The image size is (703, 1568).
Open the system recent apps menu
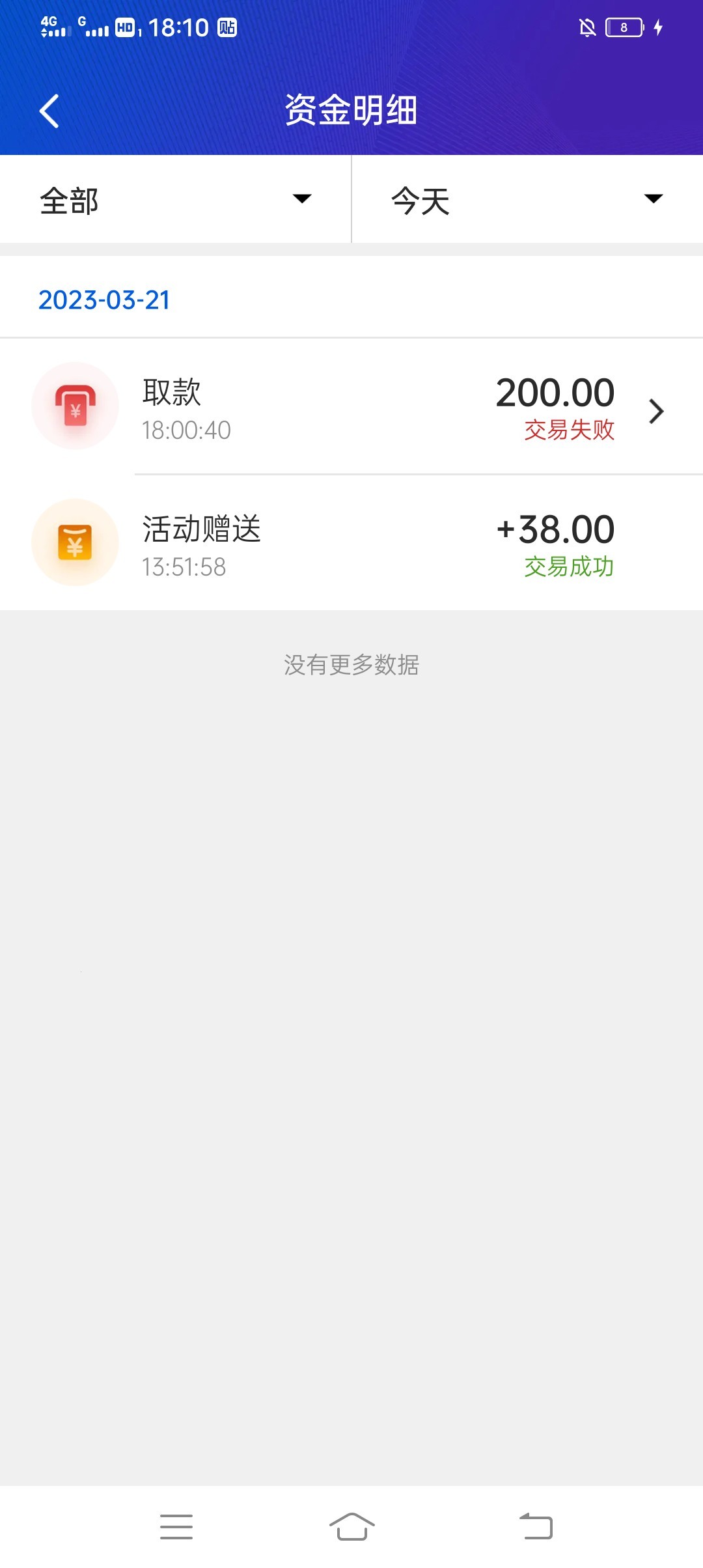click(x=176, y=1526)
